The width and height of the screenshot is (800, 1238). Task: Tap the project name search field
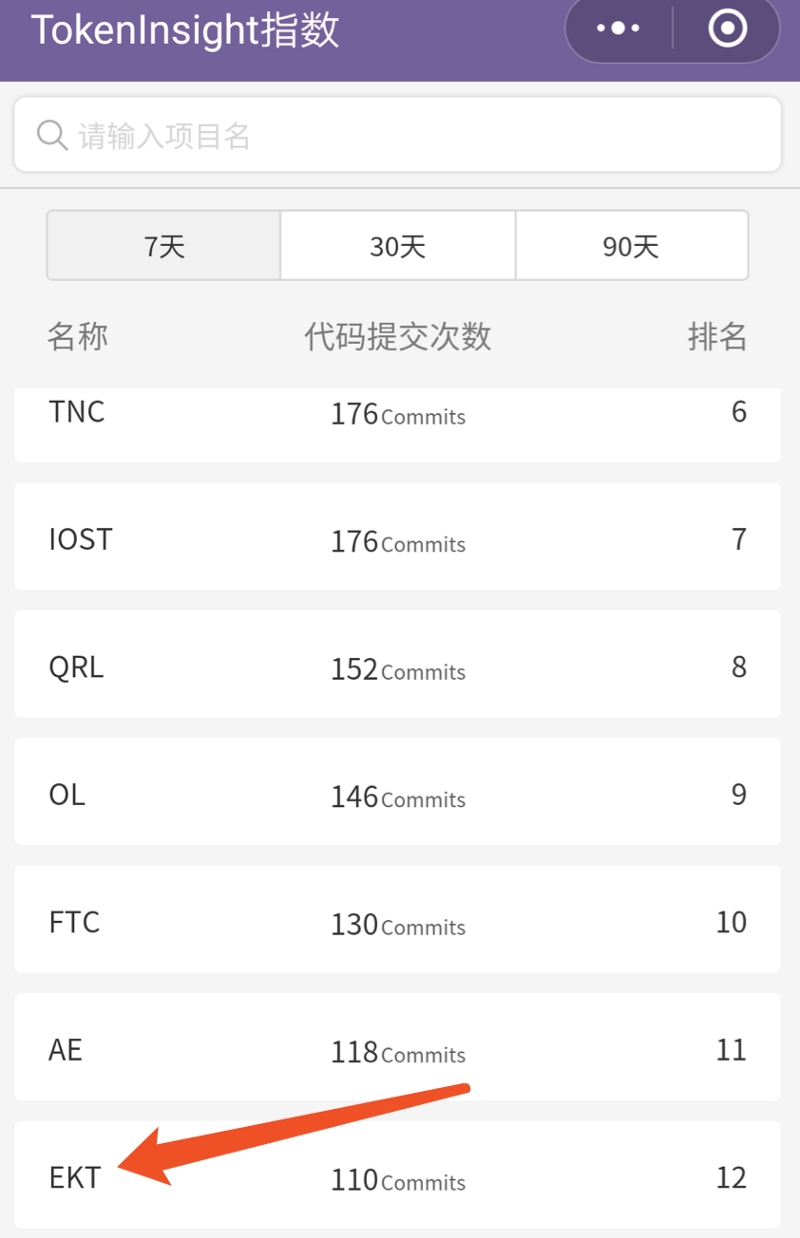pyautogui.click(x=397, y=135)
